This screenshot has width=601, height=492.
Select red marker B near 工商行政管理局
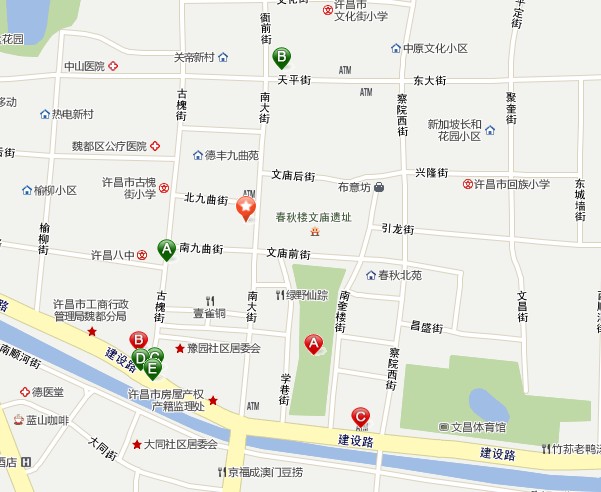point(139,340)
